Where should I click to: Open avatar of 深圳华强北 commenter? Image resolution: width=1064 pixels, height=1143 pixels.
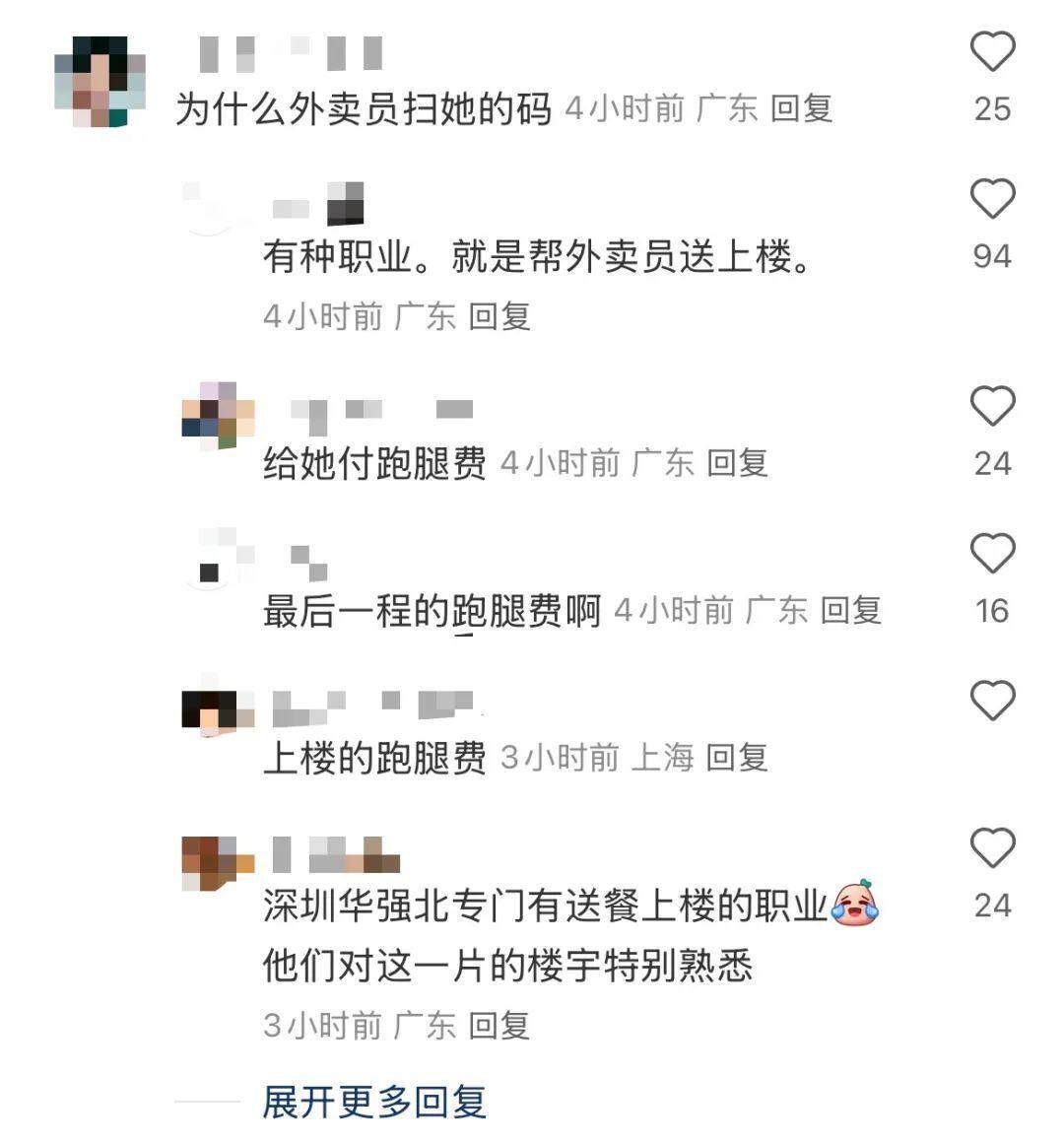pos(218,860)
